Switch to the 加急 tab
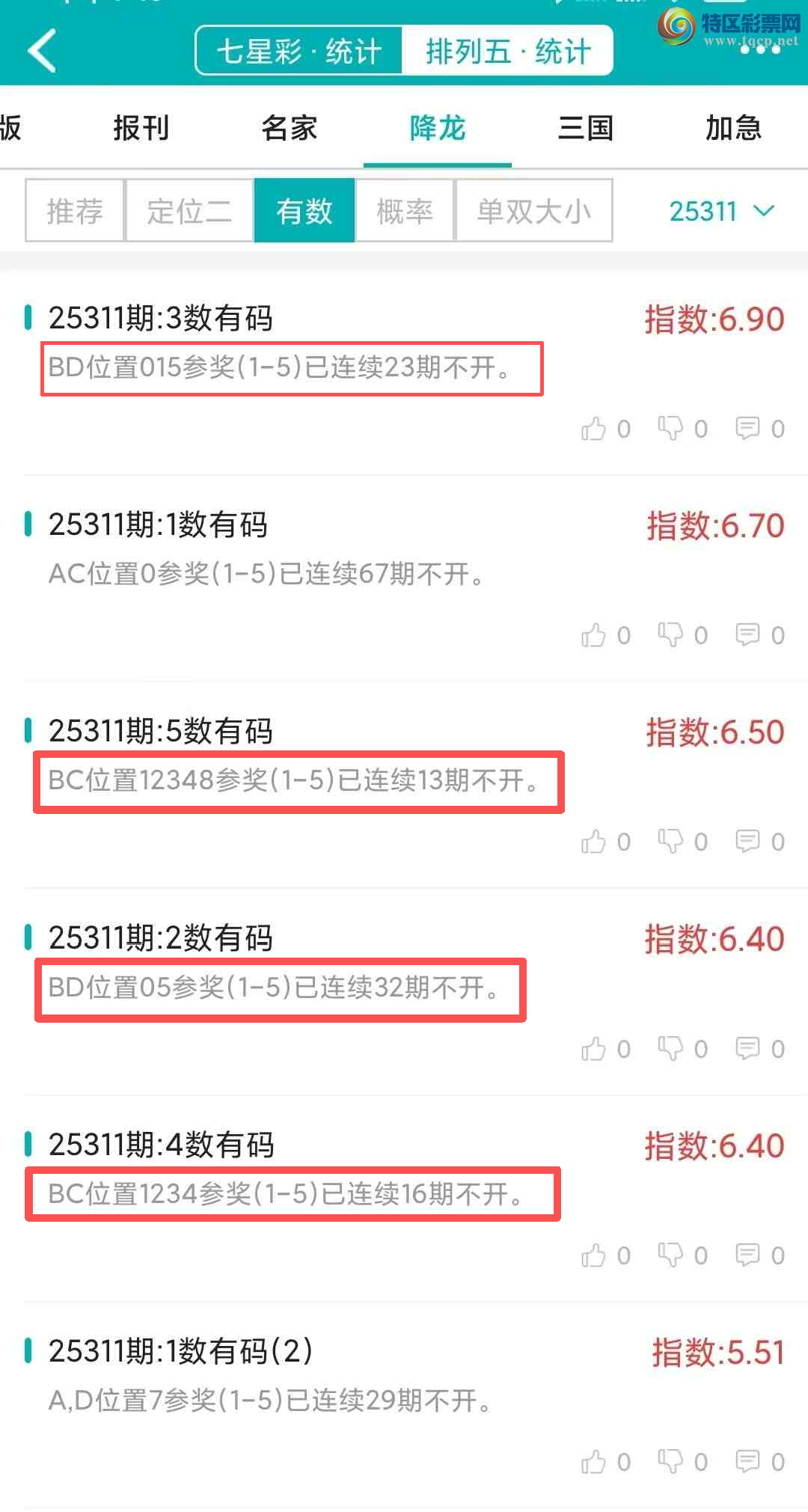 [x=733, y=128]
